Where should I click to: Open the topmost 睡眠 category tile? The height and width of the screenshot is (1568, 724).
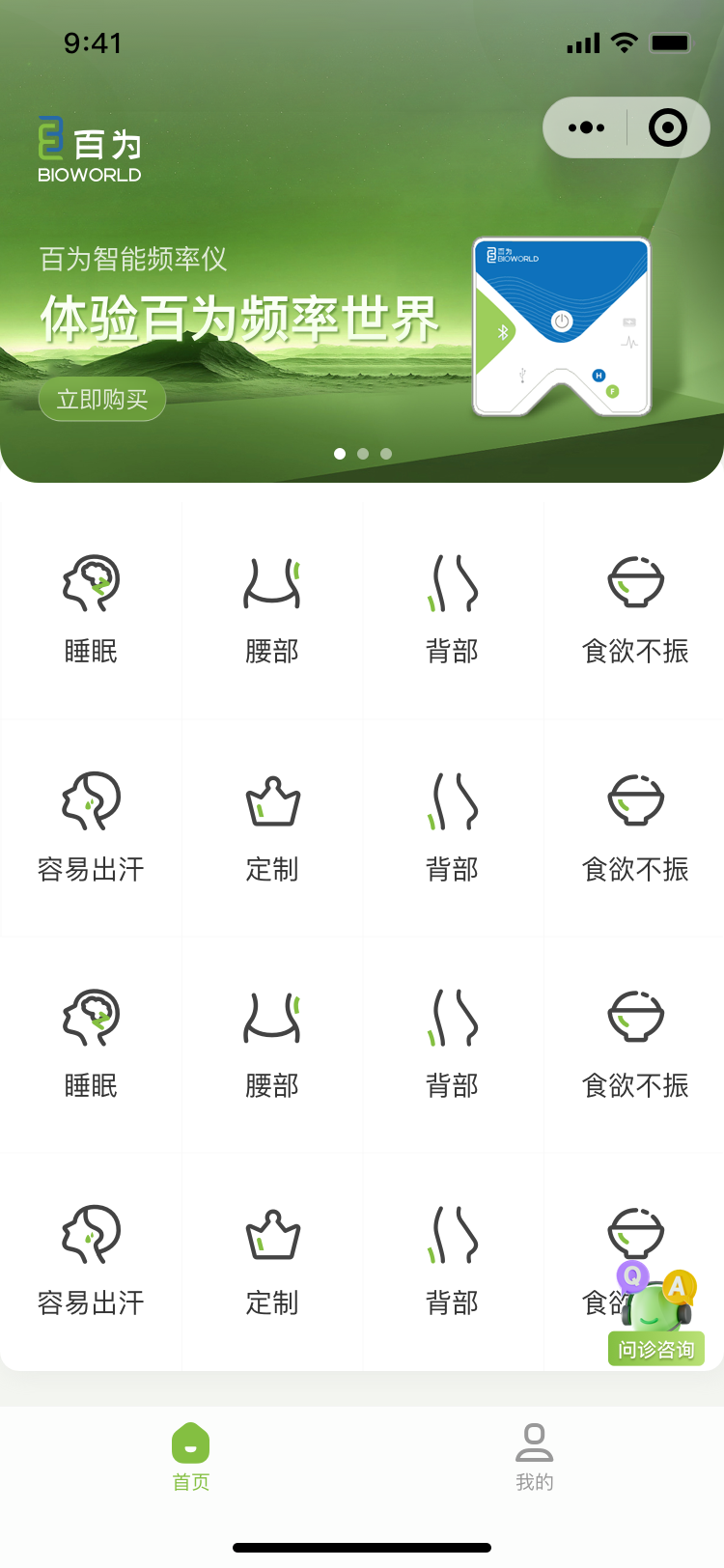pos(91,610)
